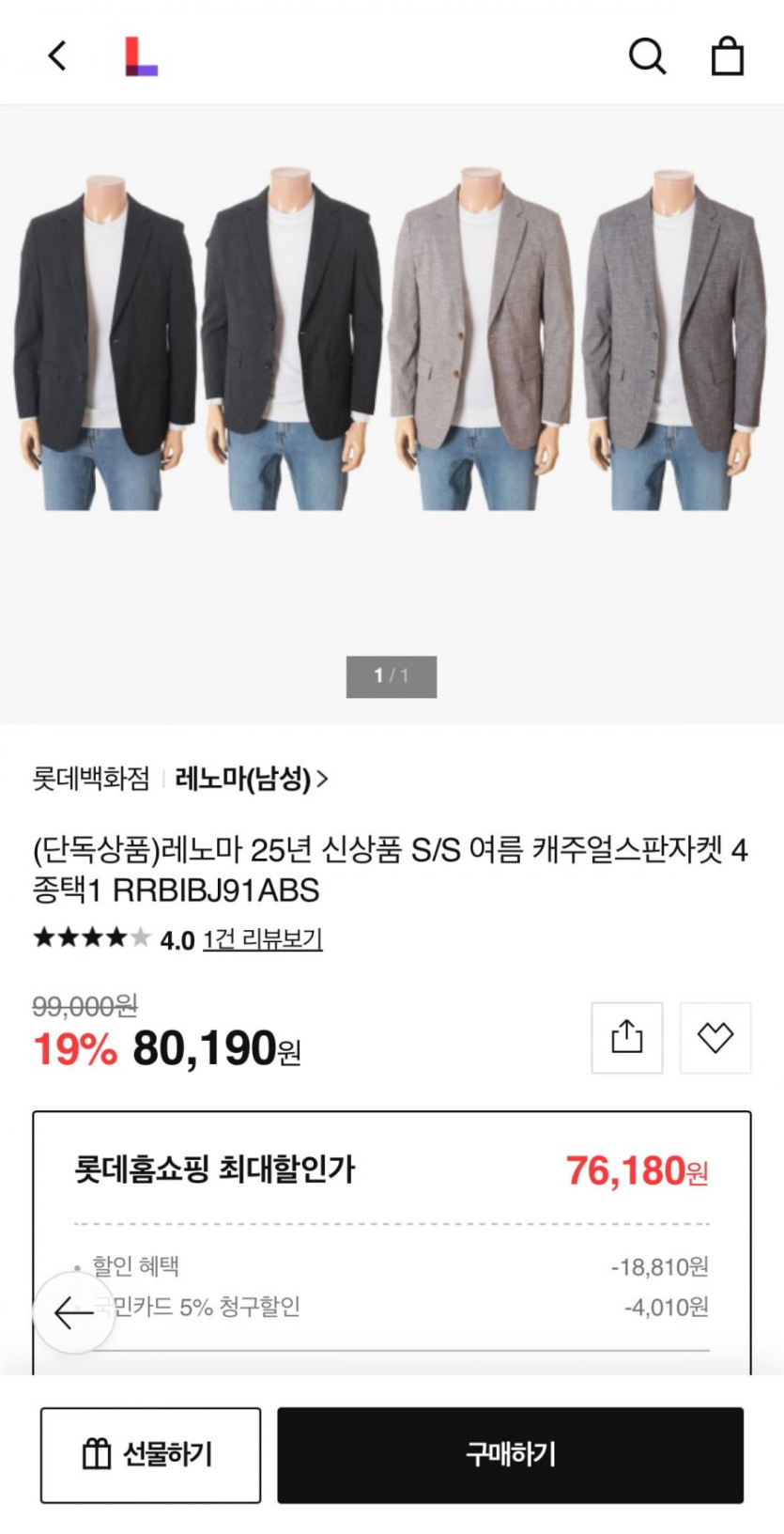
Task: Send as gift with 선물하기
Action: [x=150, y=1455]
